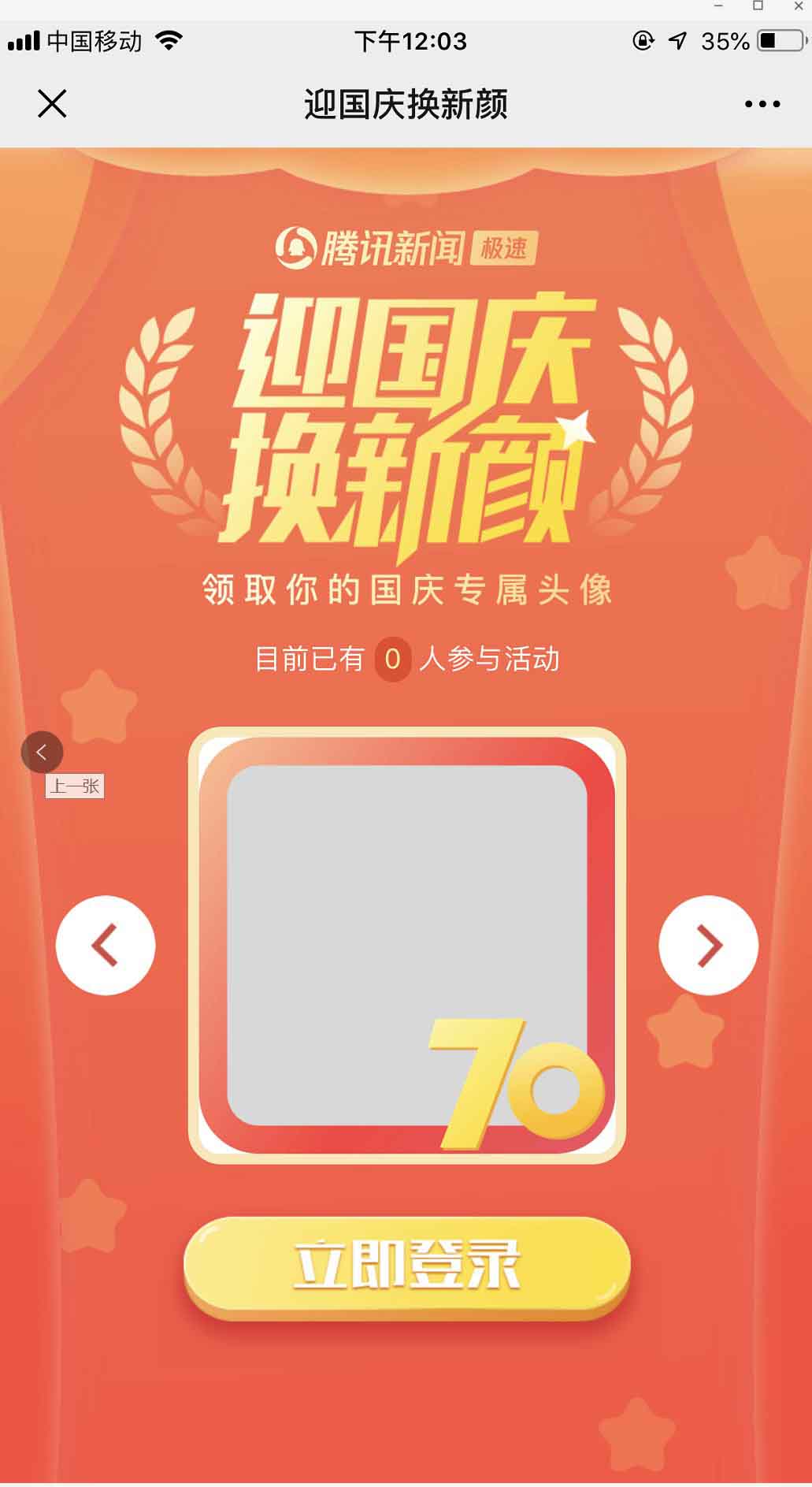Viewport: 812px width, 1487px height.
Task: Show the next avatar frame
Action: [708, 945]
